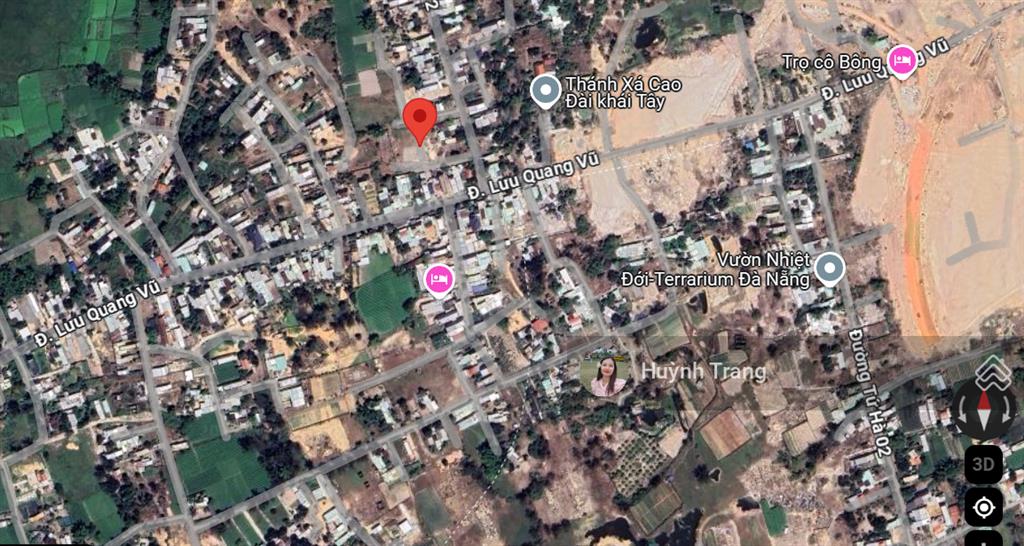Switch to 3D view
The image size is (1024, 546).
[983, 464]
